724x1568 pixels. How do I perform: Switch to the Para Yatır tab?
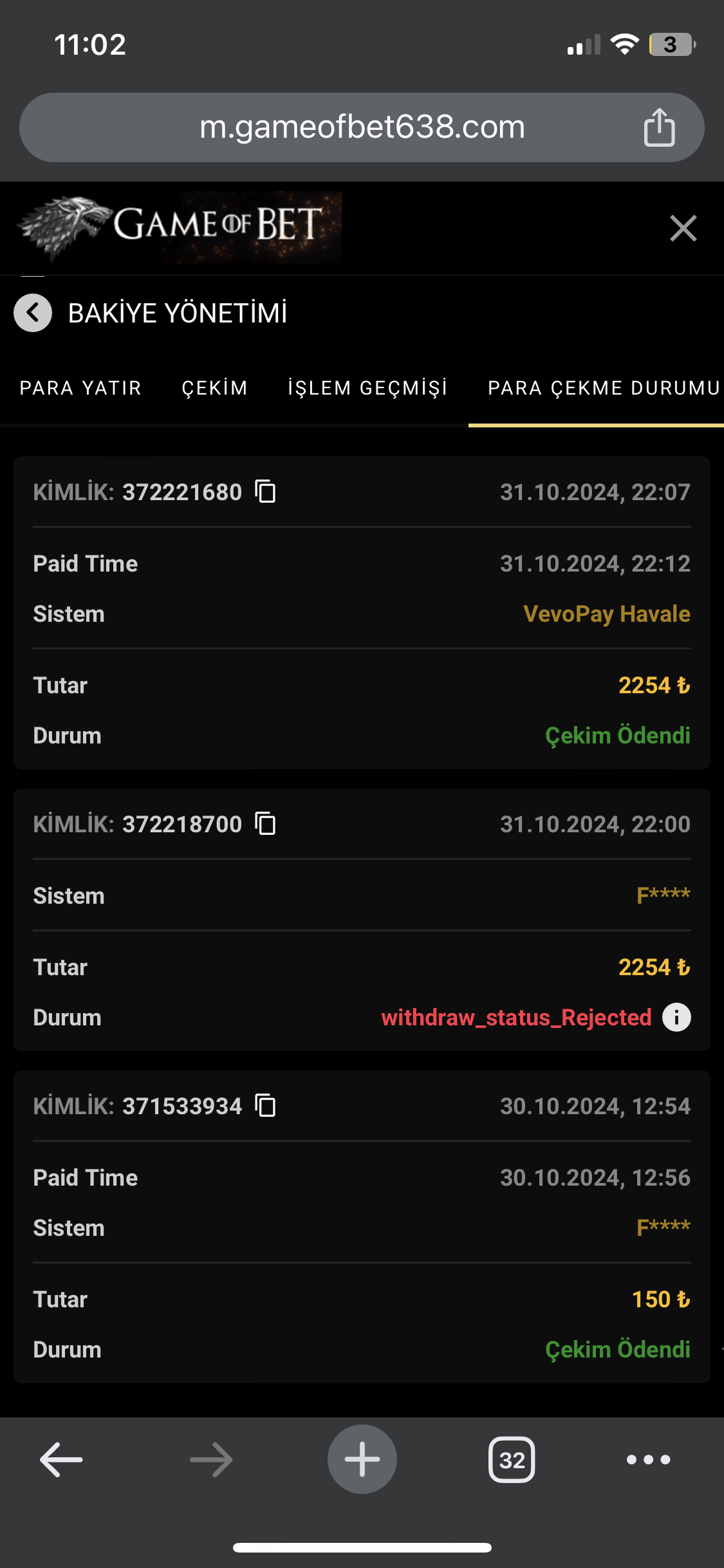coord(80,388)
